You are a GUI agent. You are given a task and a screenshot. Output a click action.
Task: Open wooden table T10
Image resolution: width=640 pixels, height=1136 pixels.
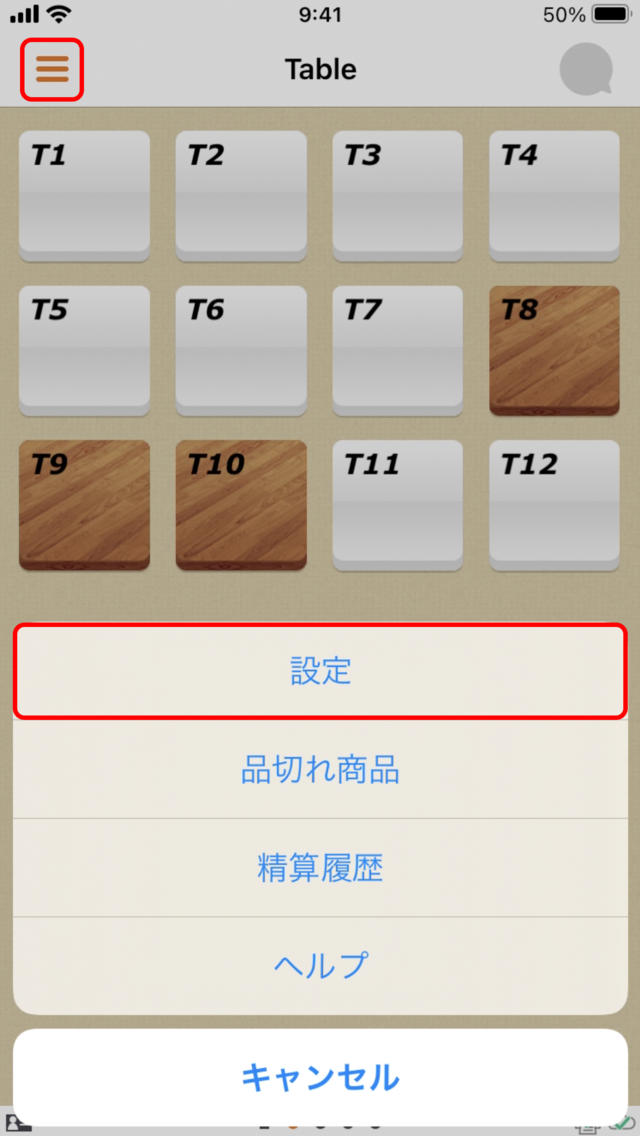click(x=241, y=506)
